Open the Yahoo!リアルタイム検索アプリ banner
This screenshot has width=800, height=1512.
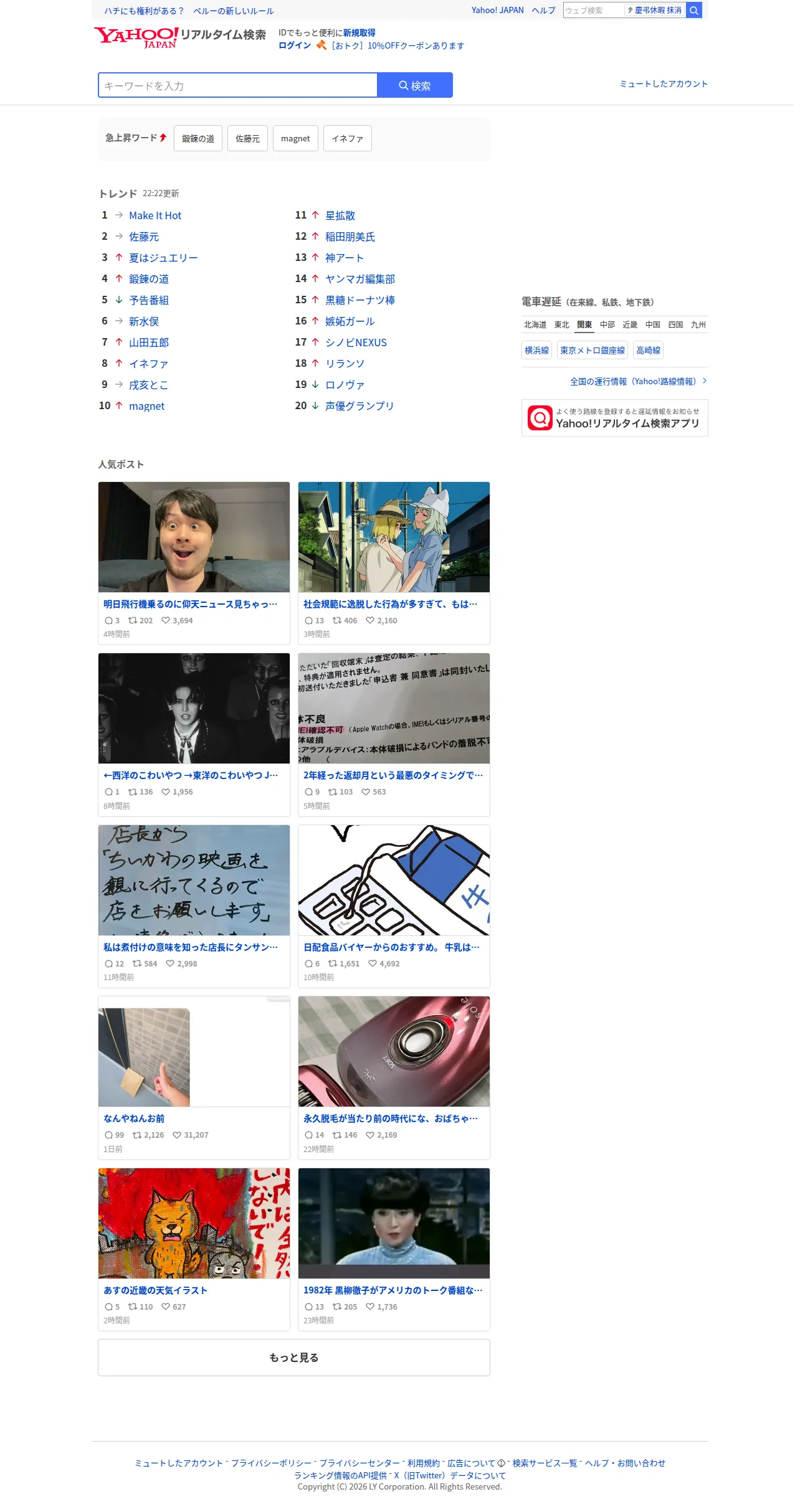(x=615, y=418)
